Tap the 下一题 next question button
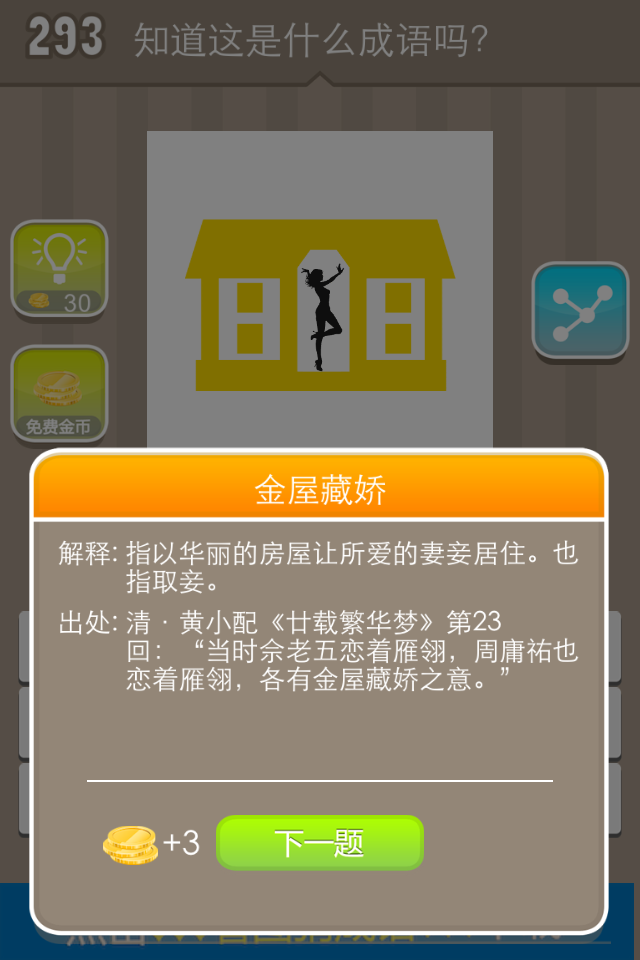The width and height of the screenshot is (640, 960). (320, 843)
